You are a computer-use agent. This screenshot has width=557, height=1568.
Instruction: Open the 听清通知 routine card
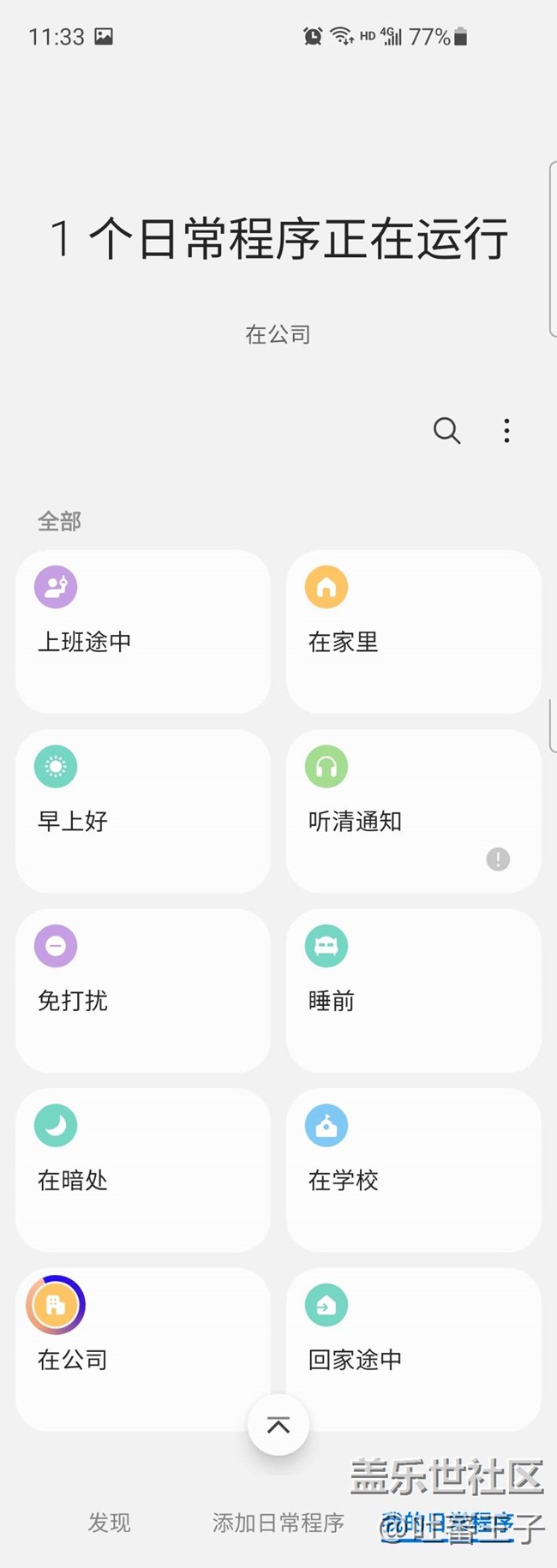[x=414, y=811]
